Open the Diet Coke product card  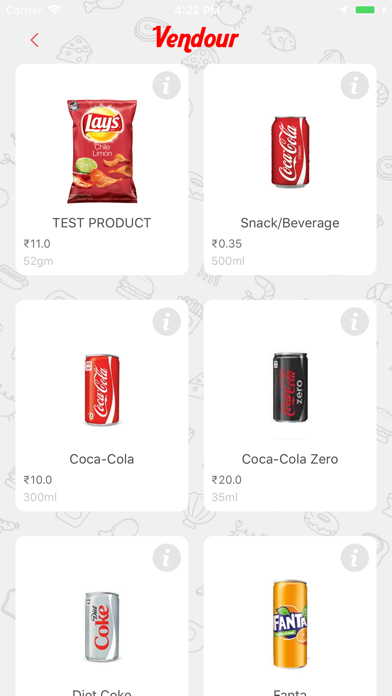[102, 616]
